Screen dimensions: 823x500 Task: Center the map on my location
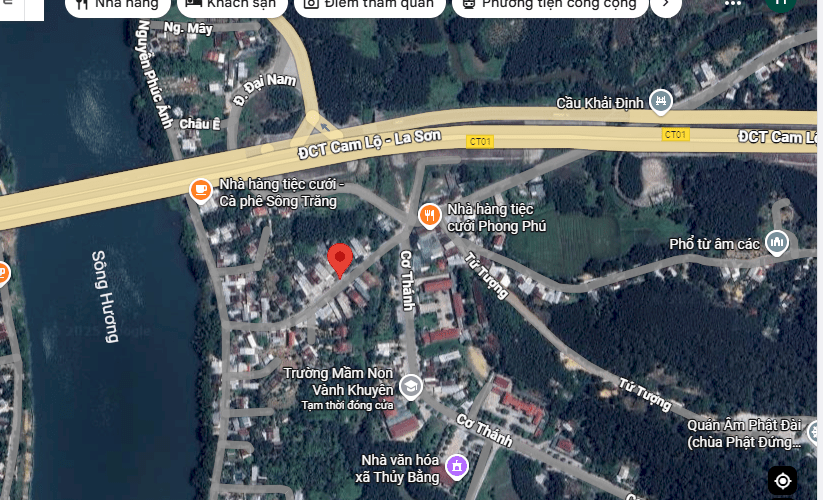[x=783, y=481]
